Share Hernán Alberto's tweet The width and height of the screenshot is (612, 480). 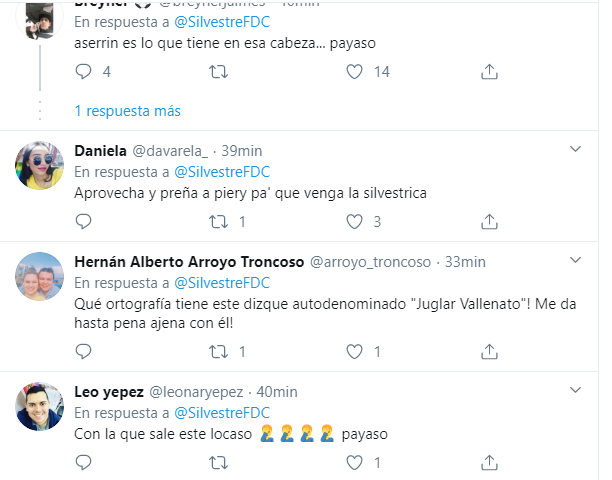coord(490,351)
